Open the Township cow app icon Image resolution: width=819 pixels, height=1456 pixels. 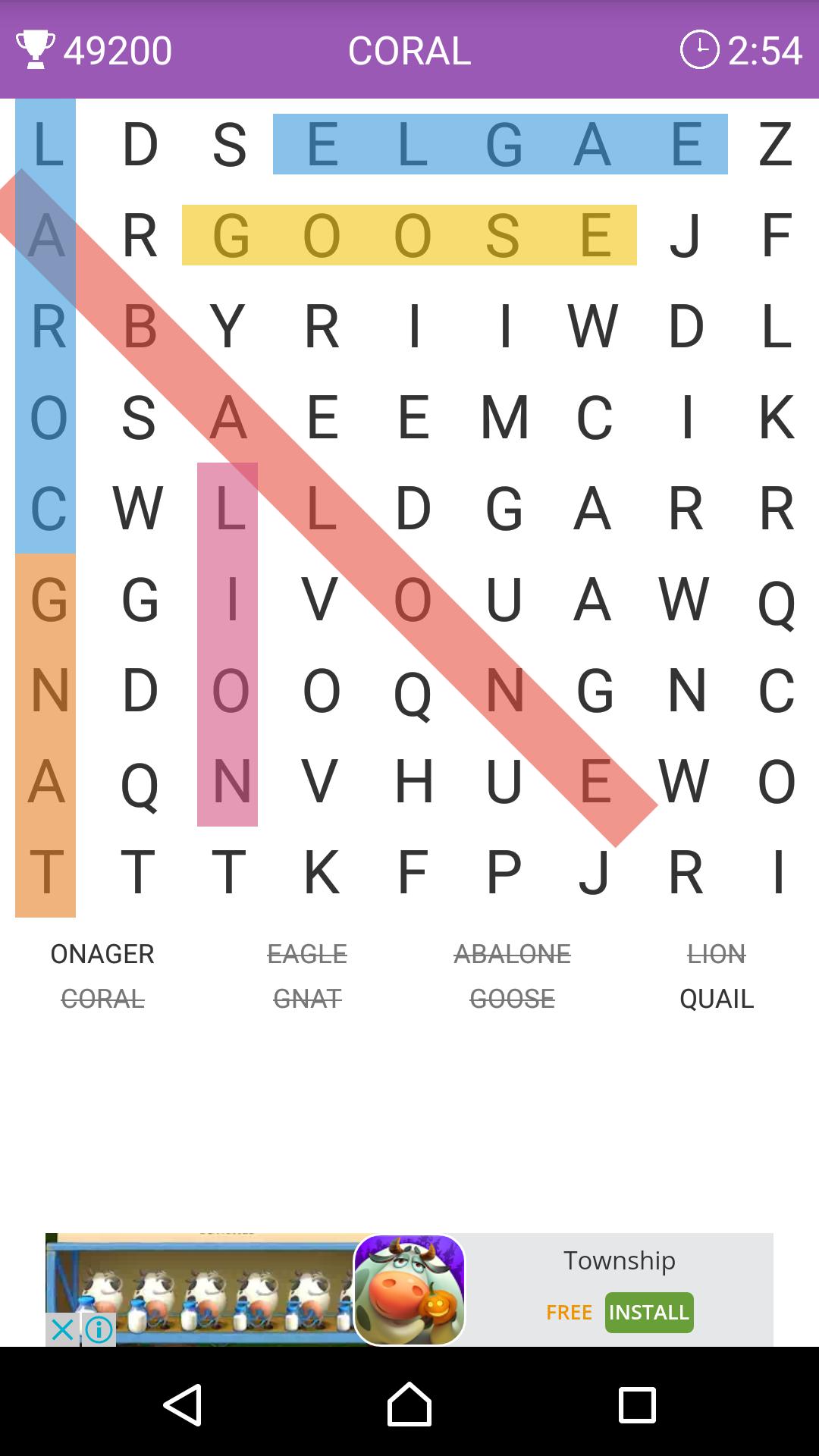(409, 1290)
